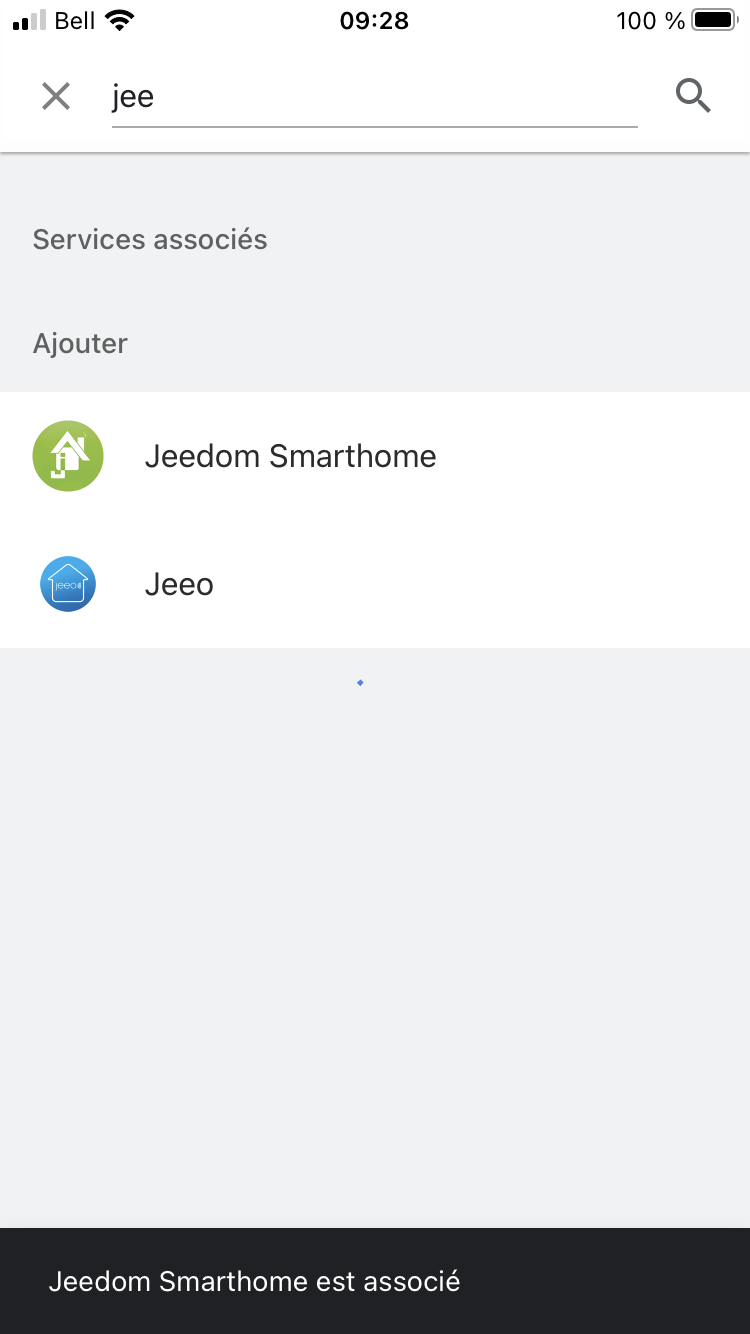Close the search with the X icon

(56, 96)
